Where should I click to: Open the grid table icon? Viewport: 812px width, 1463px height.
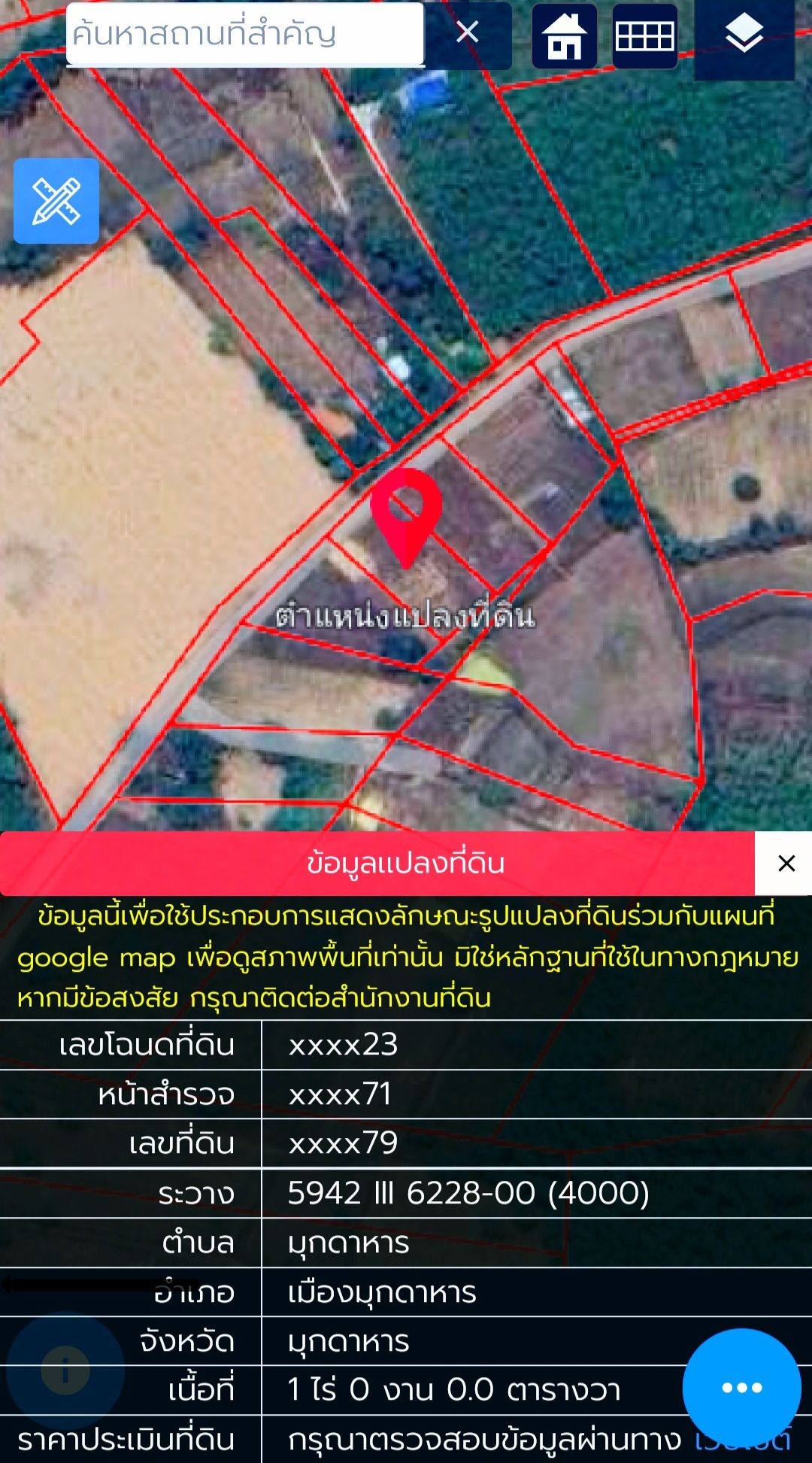click(645, 36)
